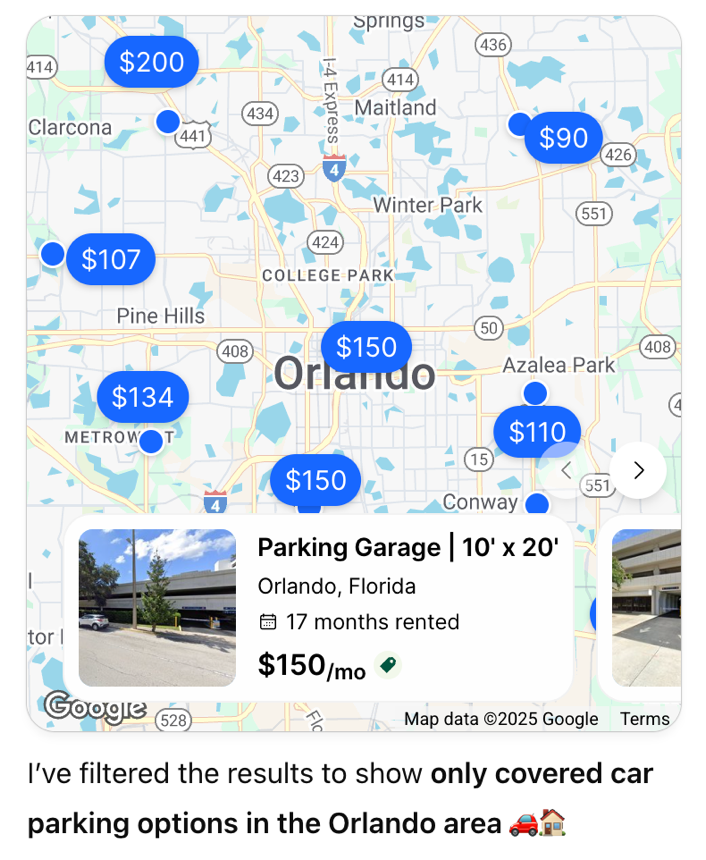Screen dimensions: 706x860
Task: View the $110 parking spot marker
Action: tap(537, 432)
